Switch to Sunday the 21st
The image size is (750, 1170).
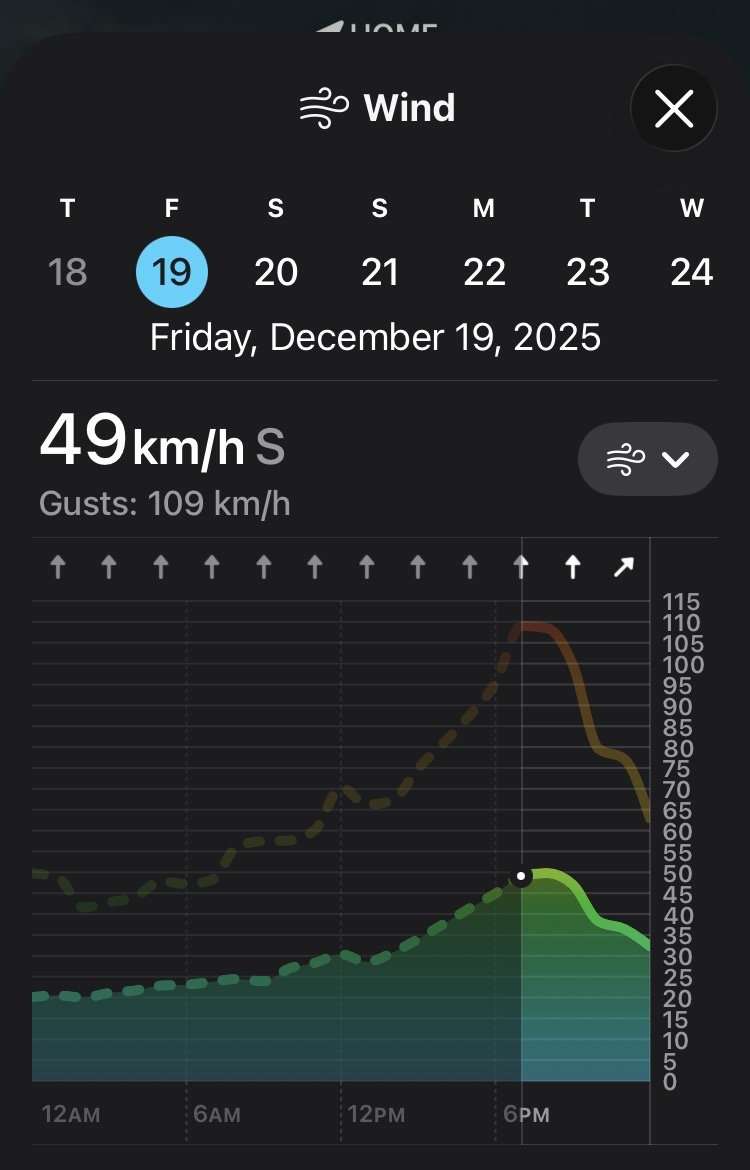[380, 272]
